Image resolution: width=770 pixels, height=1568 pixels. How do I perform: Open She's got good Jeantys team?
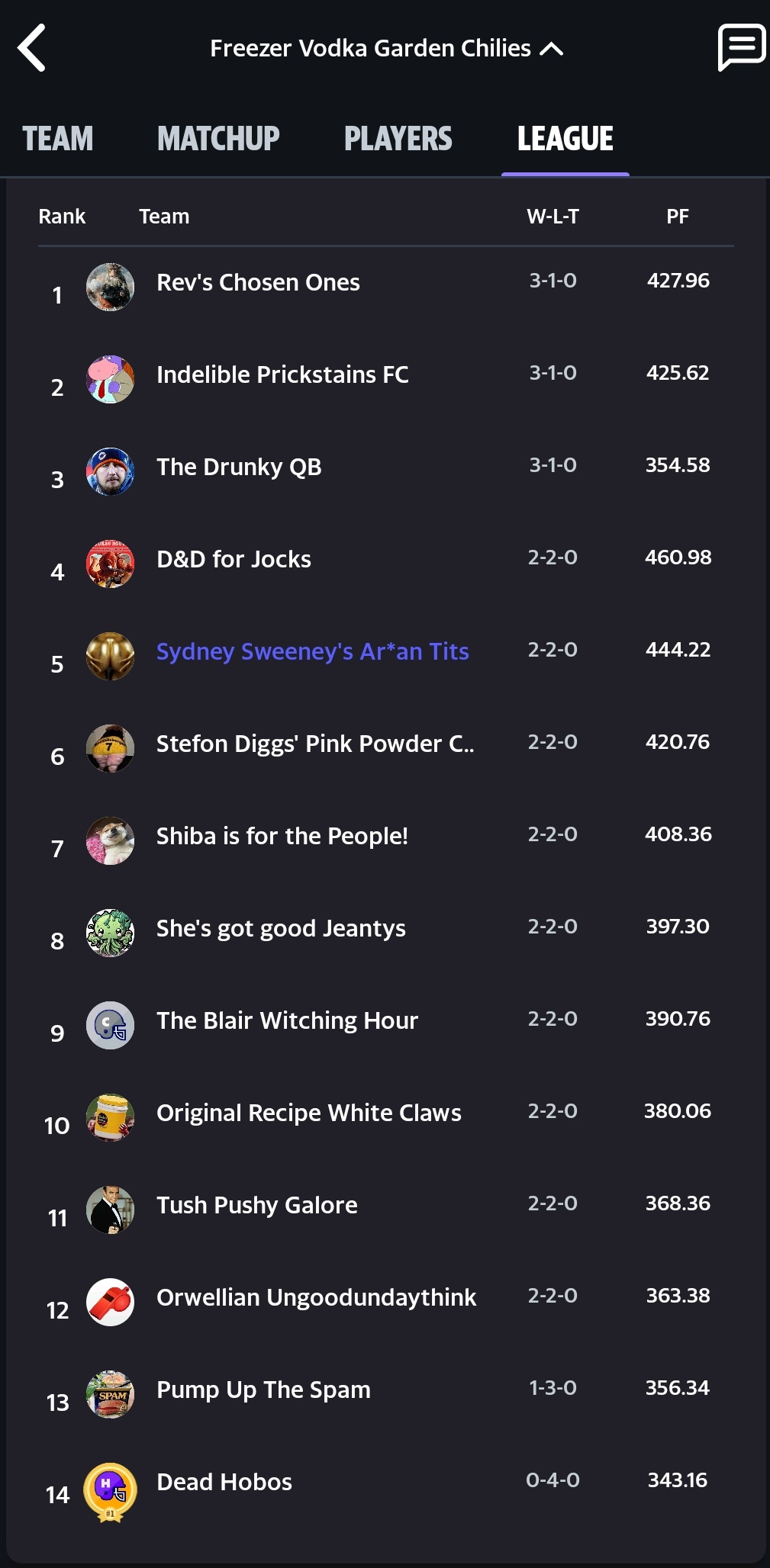click(281, 929)
